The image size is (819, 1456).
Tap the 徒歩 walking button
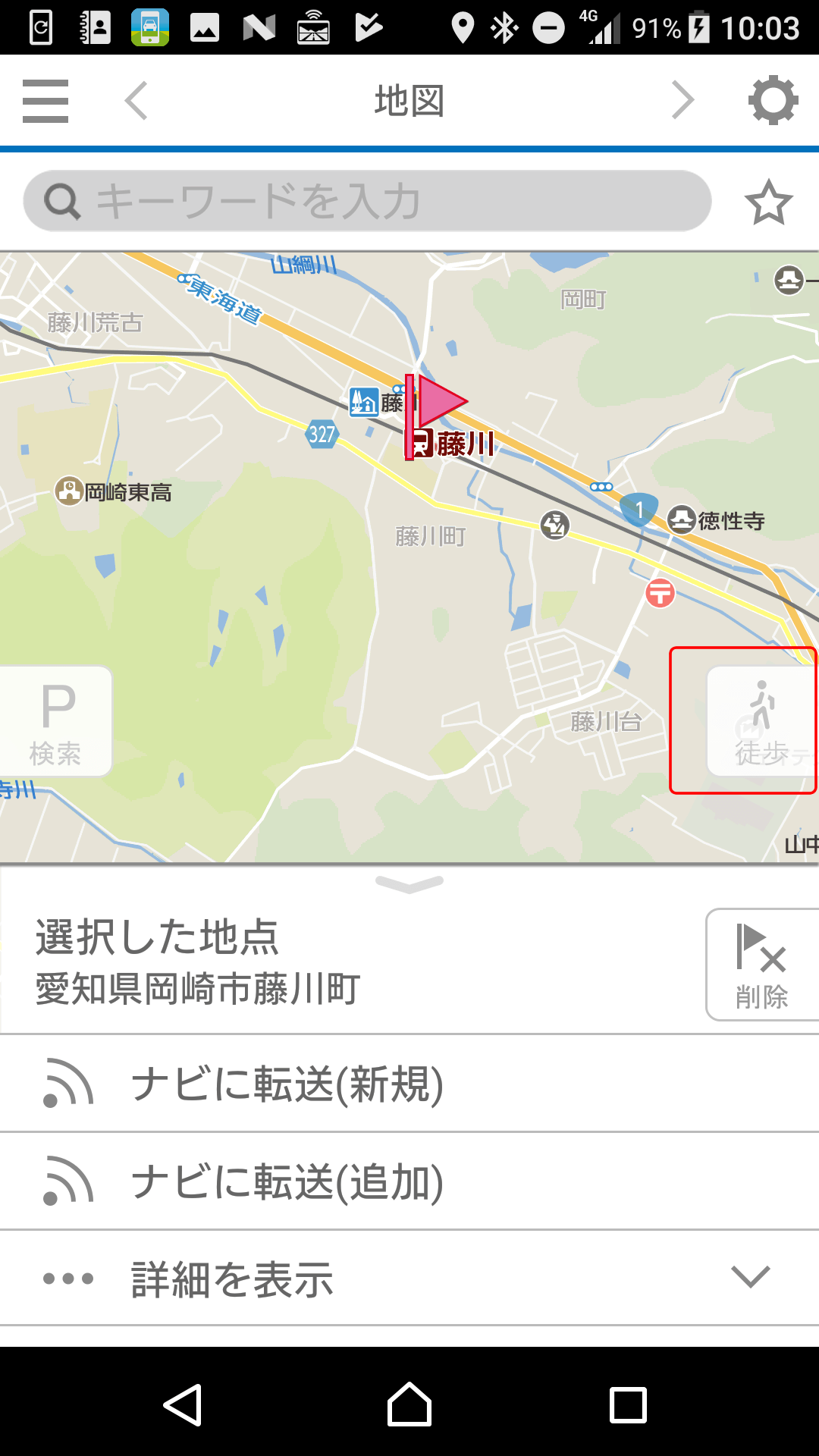coord(761,721)
